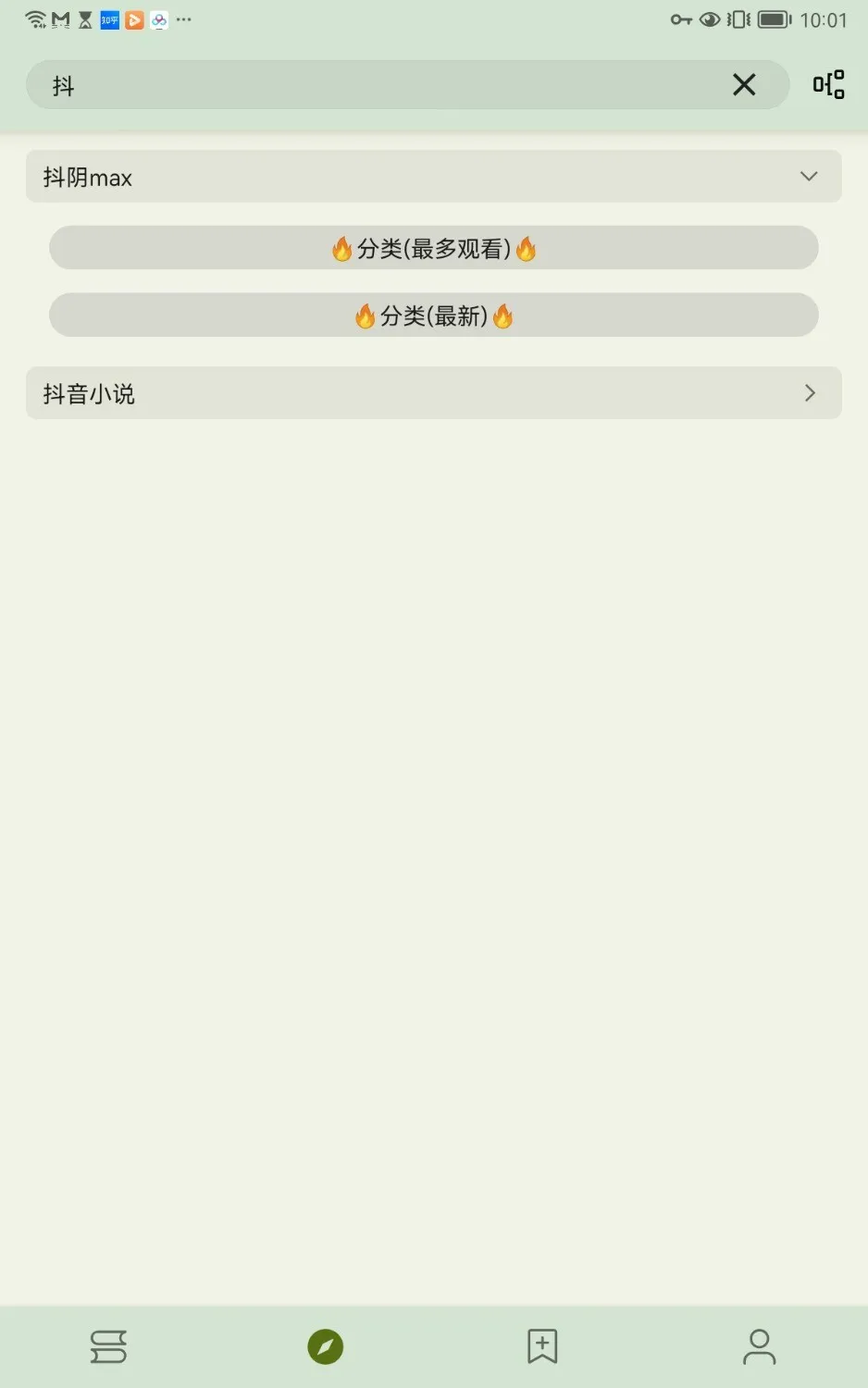Collapse the 抖阴max section
Image resolution: width=868 pixels, height=1388 pixels.
[809, 177]
